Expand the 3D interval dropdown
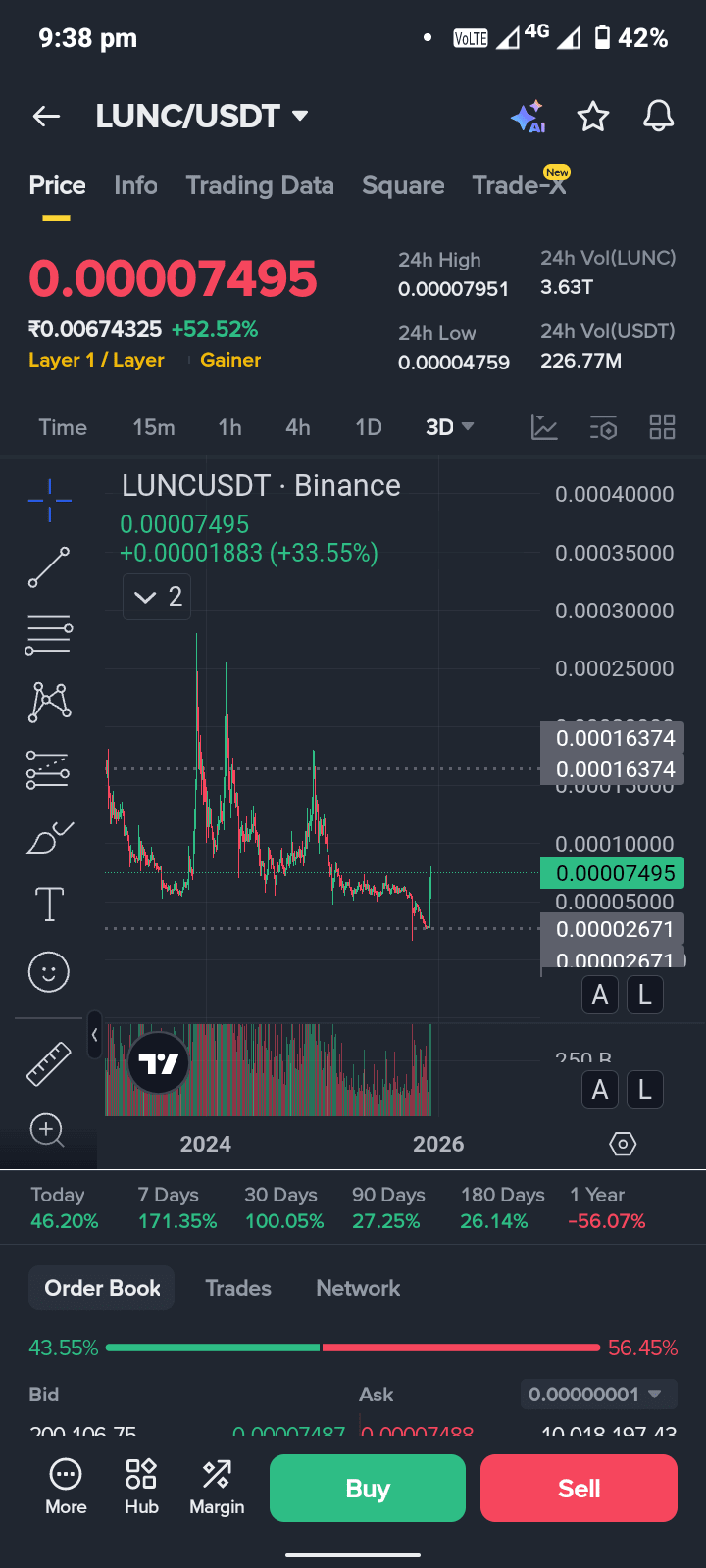The height and width of the screenshot is (1568, 706). [450, 427]
